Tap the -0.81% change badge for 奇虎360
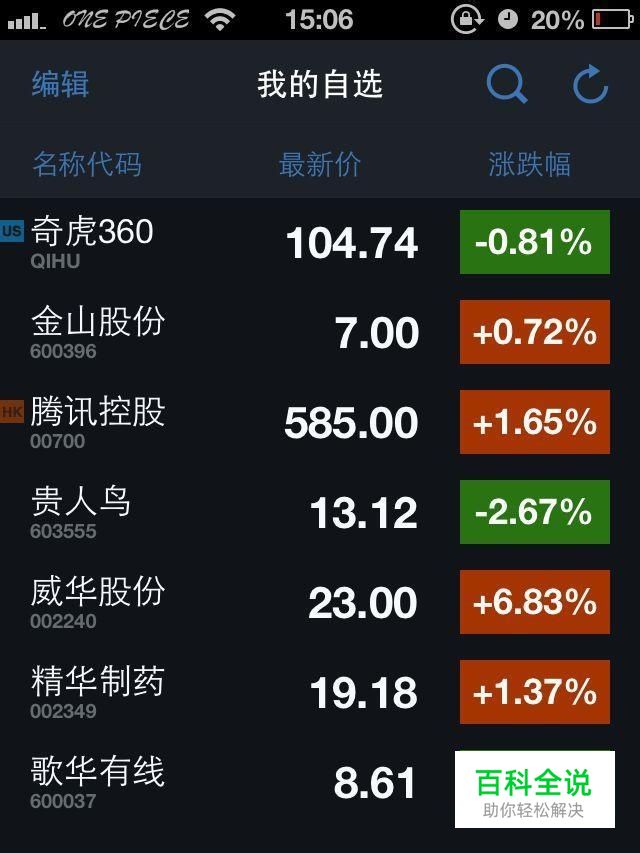This screenshot has width=640, height=853. click(534, 242)
